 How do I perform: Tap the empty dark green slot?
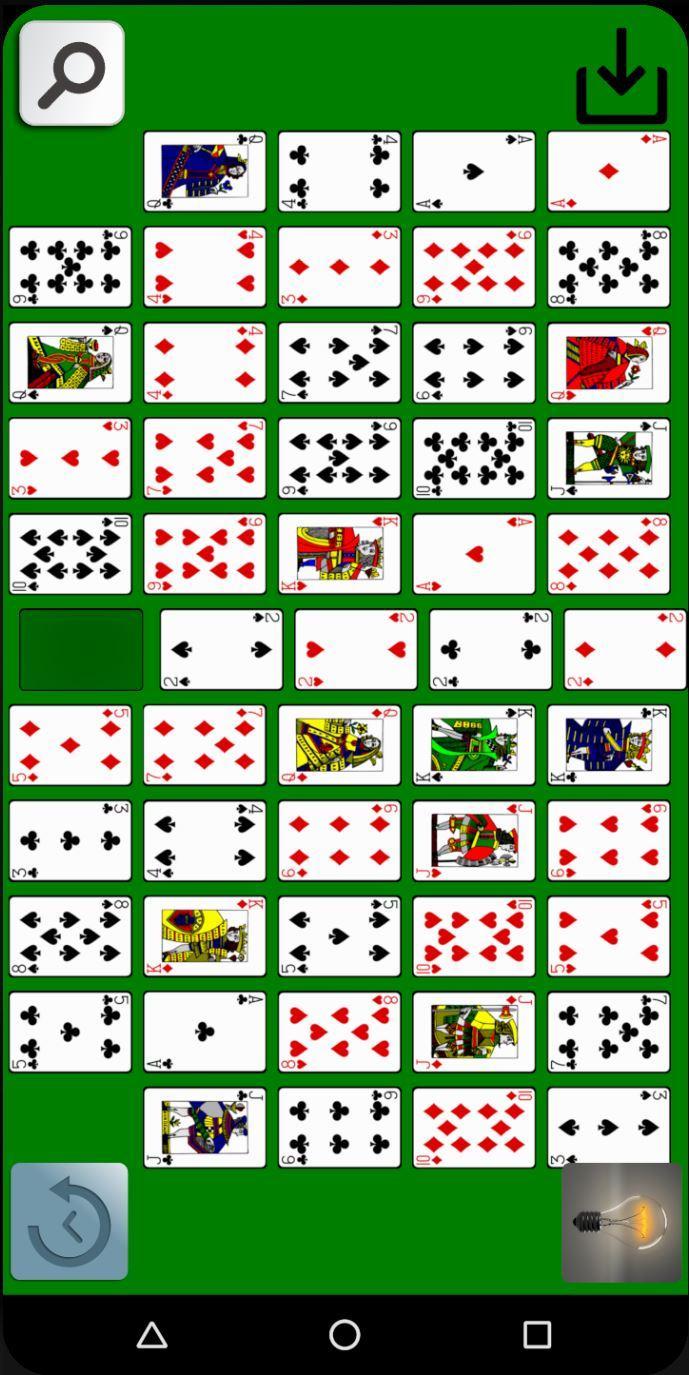point(81,650)
